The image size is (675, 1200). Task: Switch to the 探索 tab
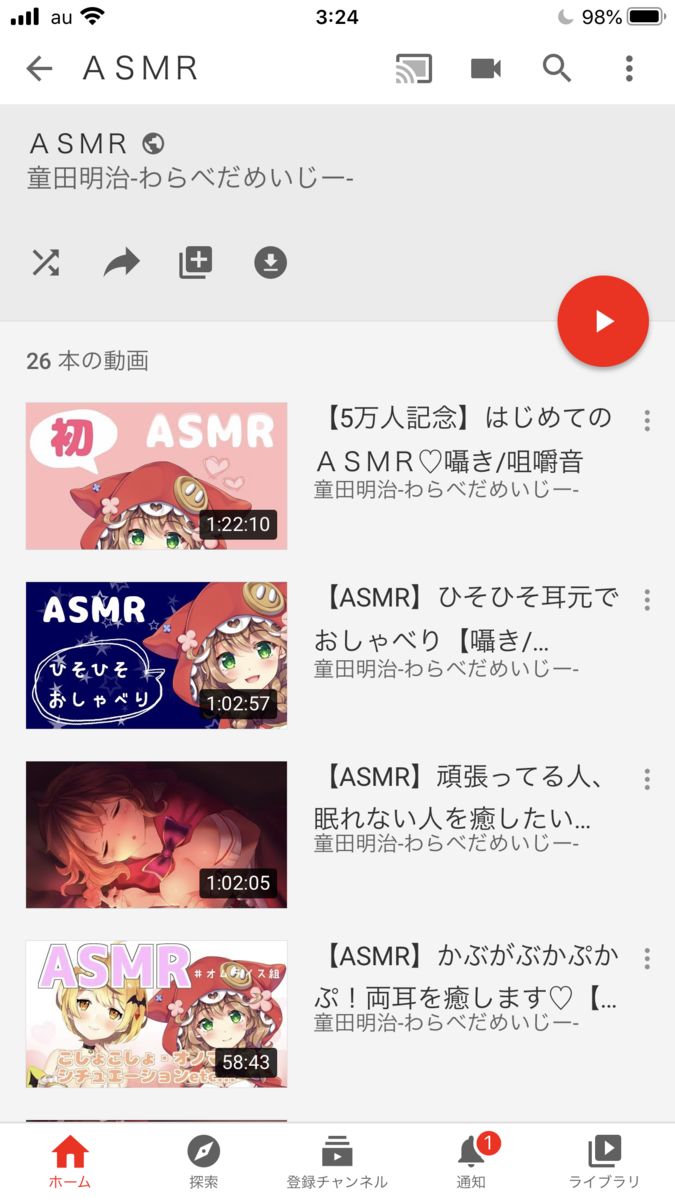(203, 1162)
